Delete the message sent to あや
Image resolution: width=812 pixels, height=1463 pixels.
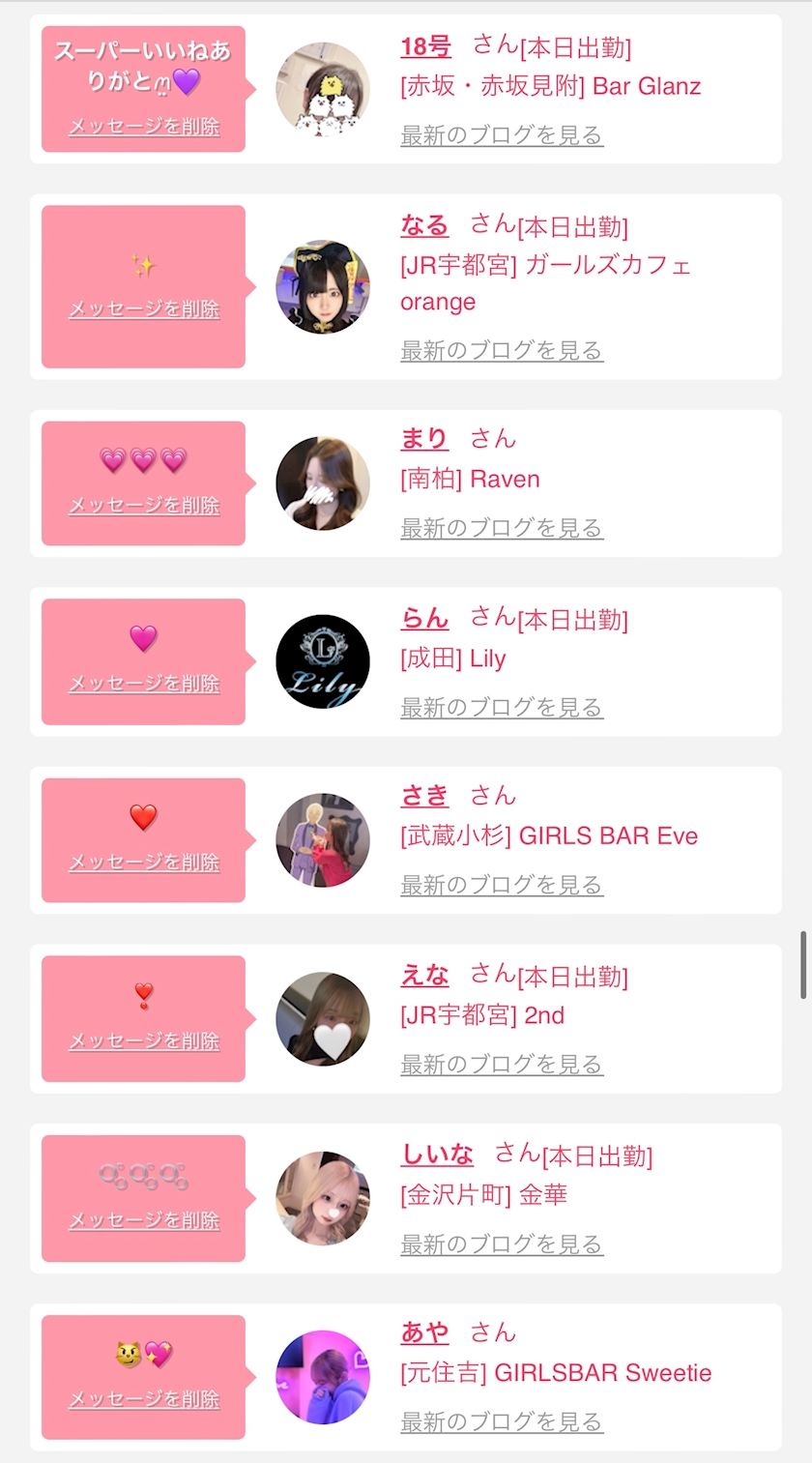point(144,1400)
